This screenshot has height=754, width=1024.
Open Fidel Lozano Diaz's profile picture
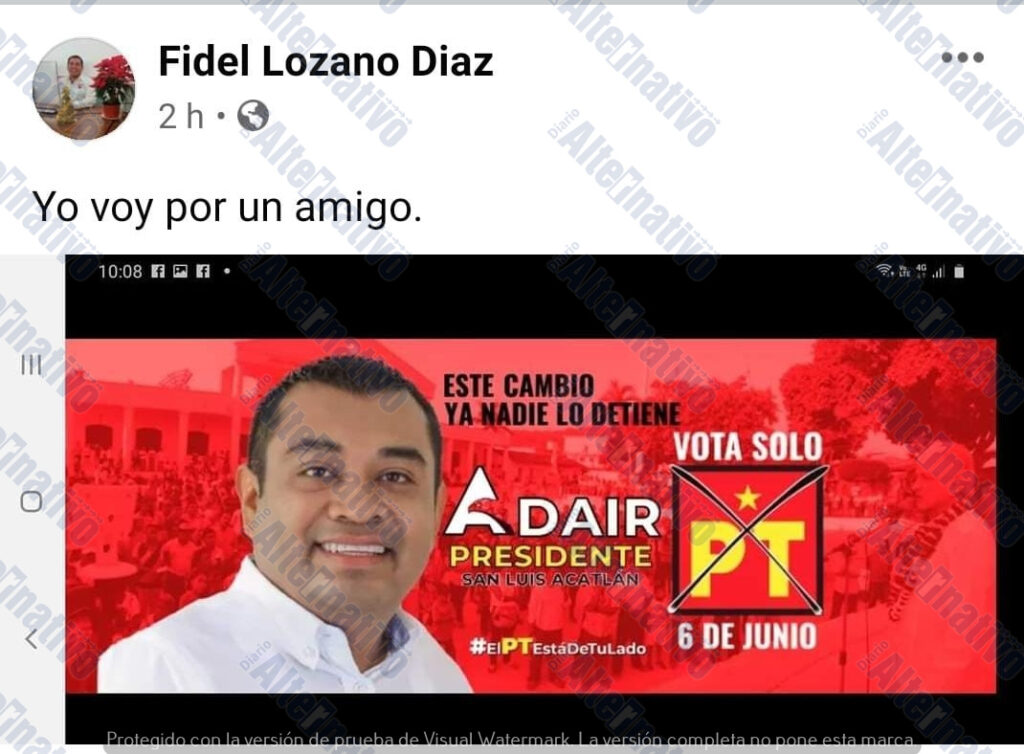coord(84,88)
